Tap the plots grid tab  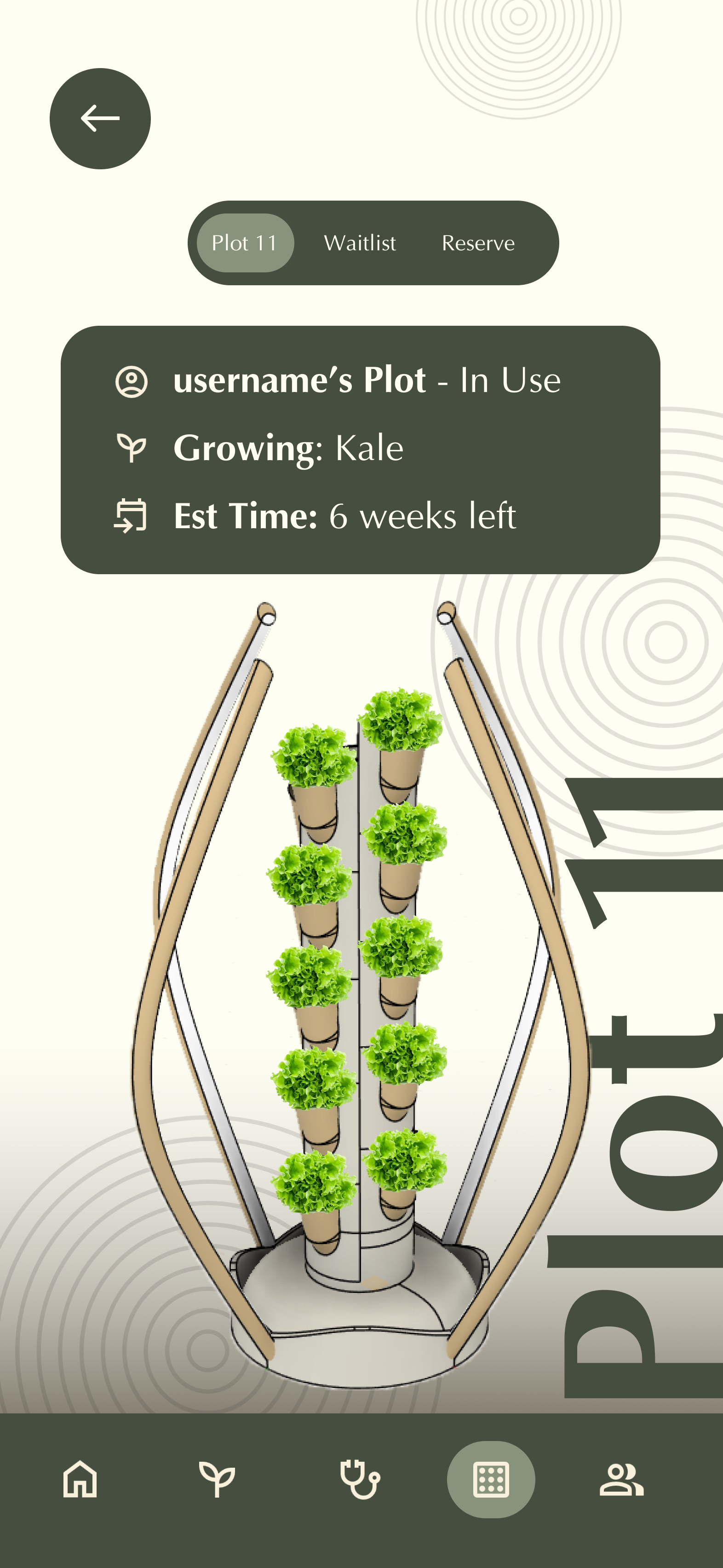491,1479
